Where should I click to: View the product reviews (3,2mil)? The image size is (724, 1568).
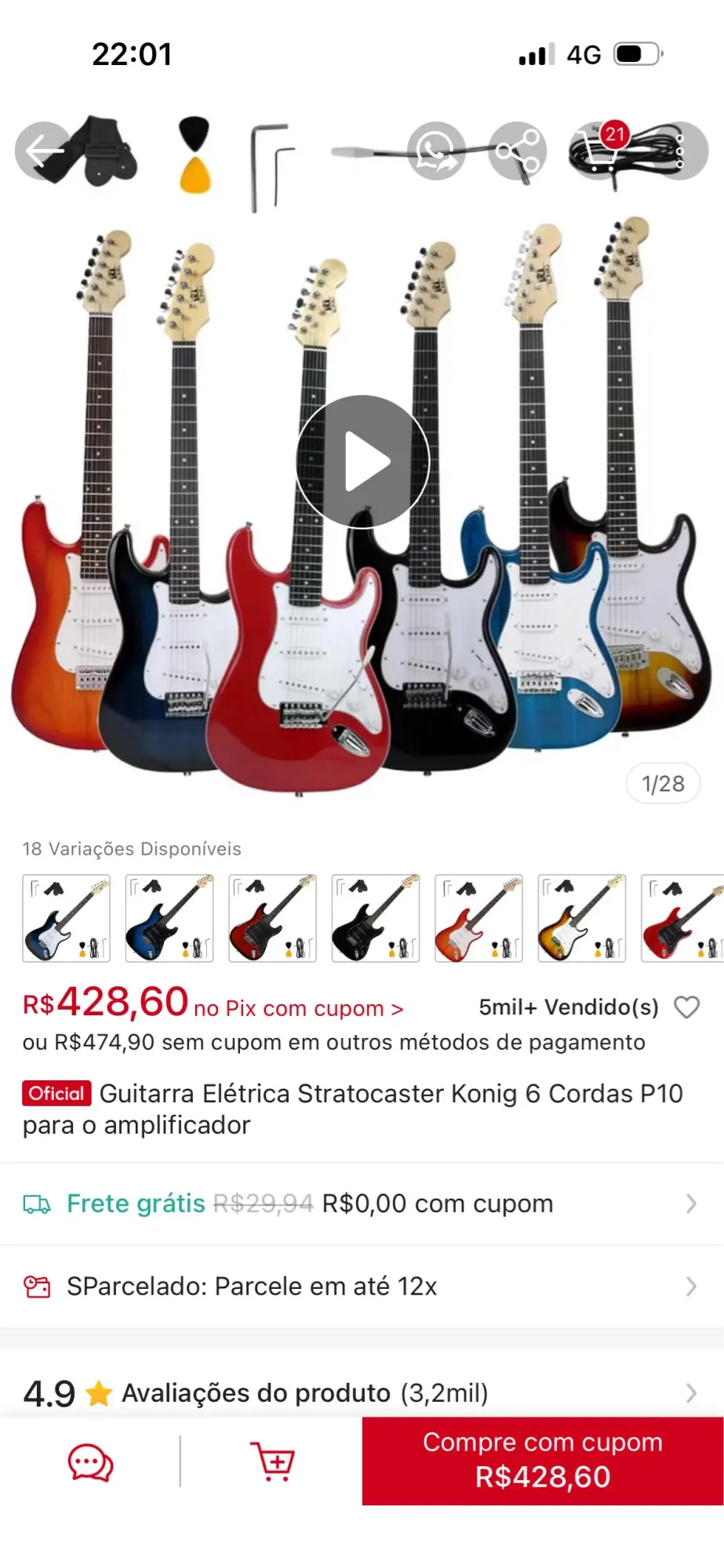click(362, 1392)
